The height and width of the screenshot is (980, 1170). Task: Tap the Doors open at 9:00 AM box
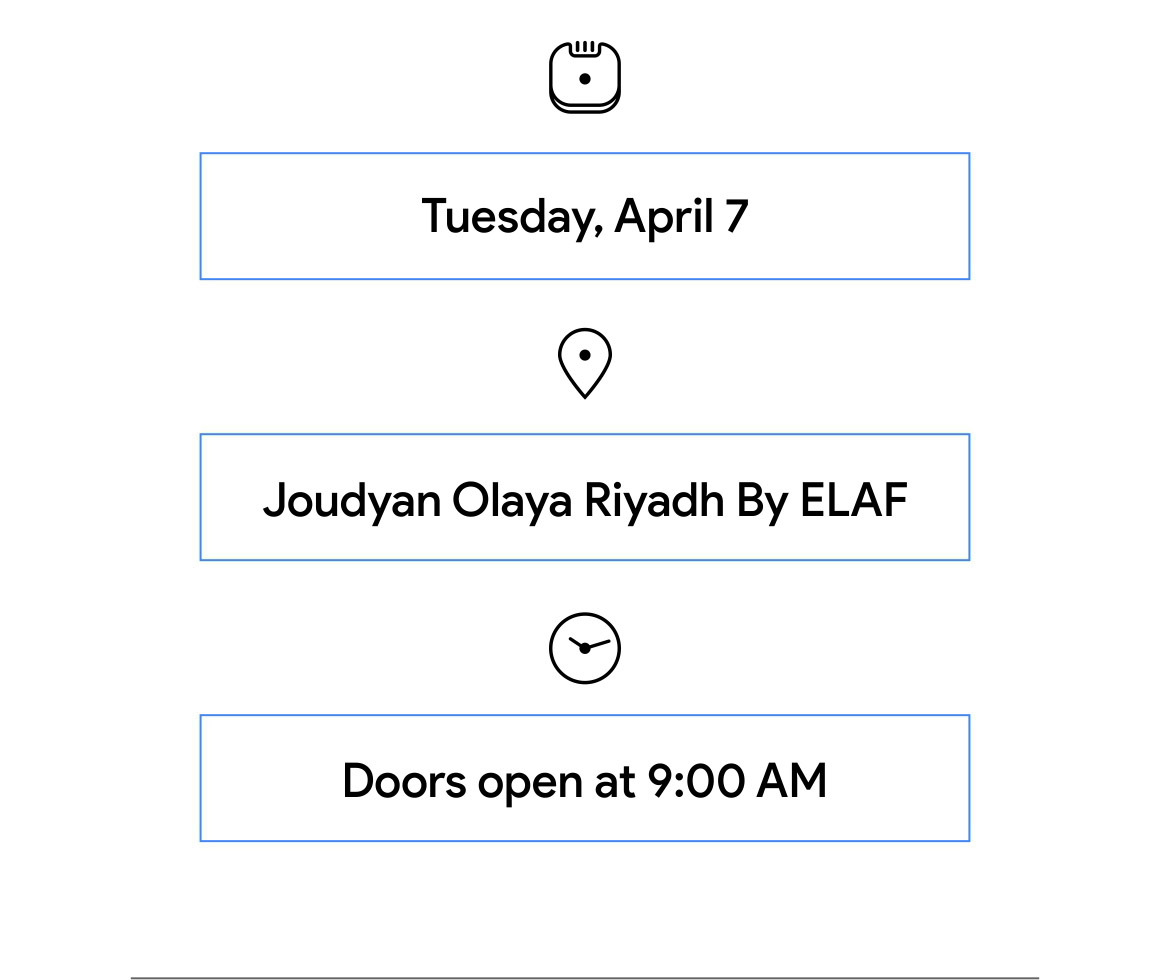click(584, 778)
